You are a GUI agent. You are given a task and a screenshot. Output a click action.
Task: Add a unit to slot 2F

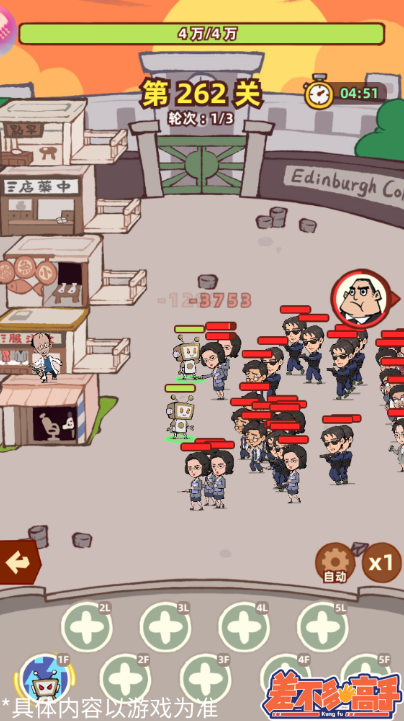tap(125, 678)
